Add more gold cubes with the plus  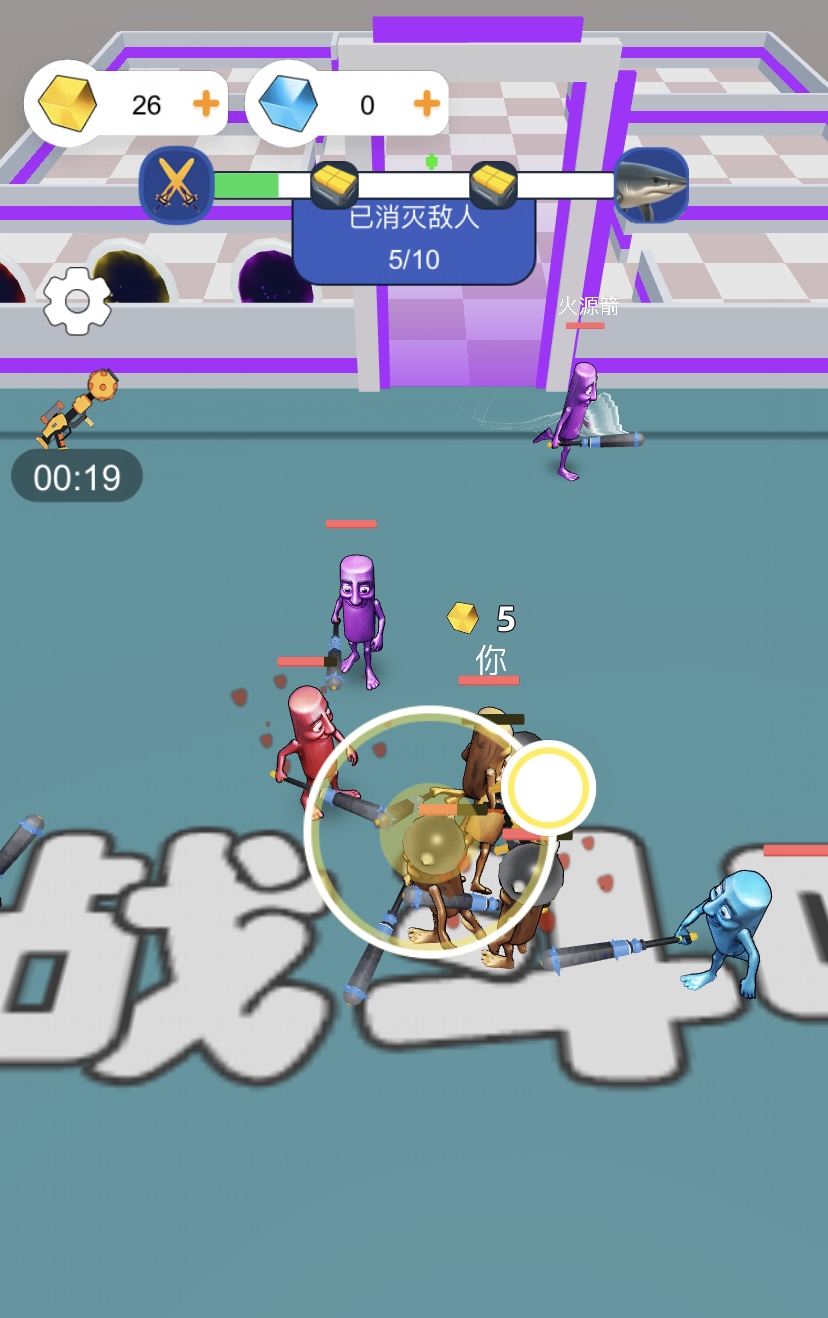pos(206,104)
